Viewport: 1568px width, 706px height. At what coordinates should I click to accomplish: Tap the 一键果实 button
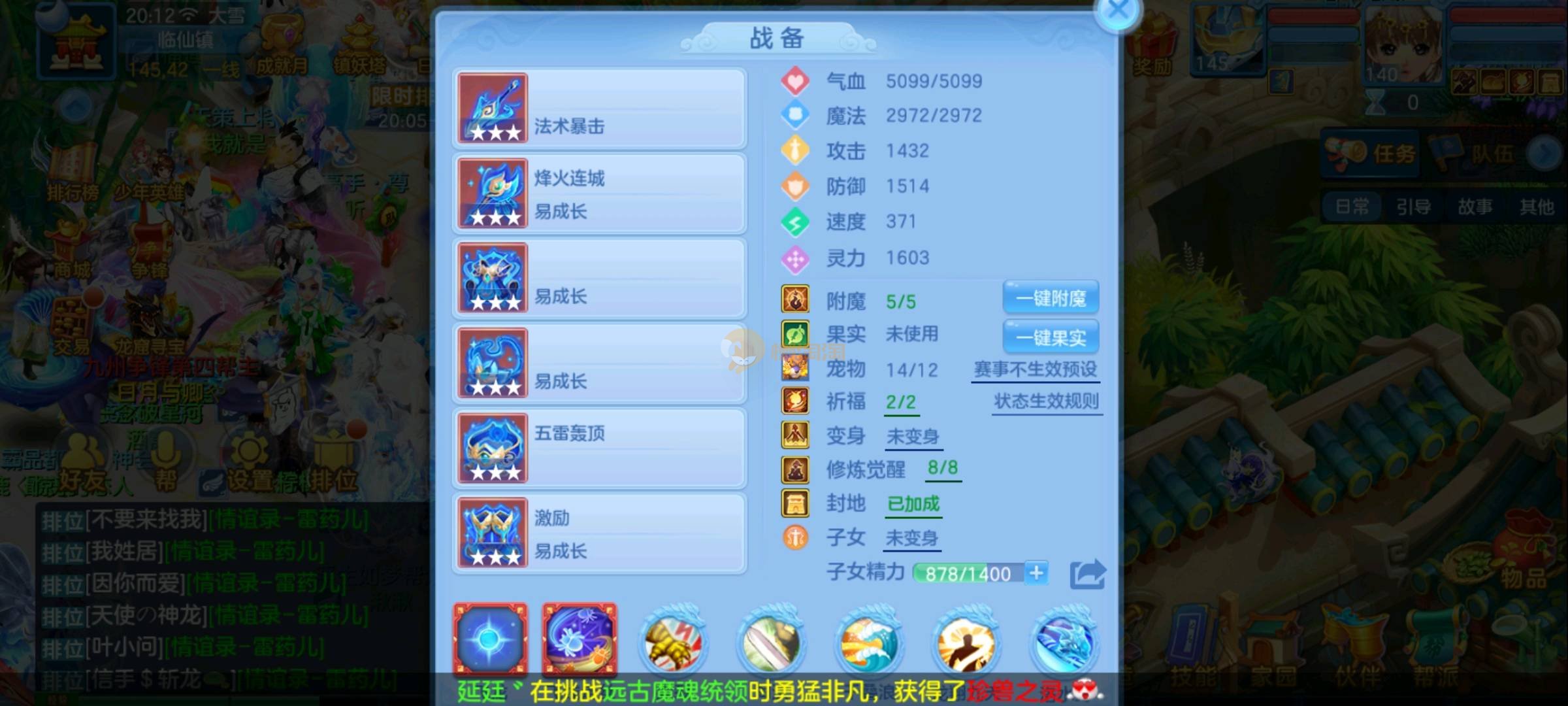click(1051, 337)
